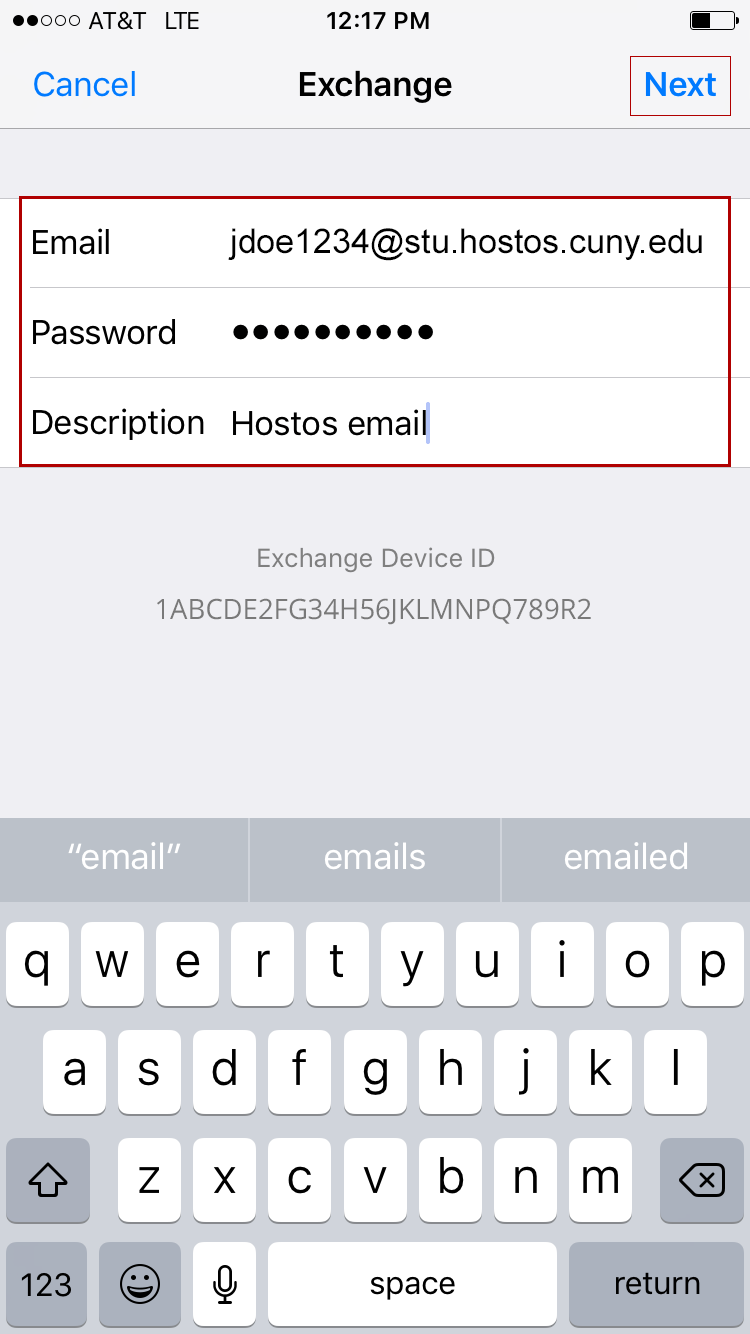The image size is (750, 1334).
Task: Choose the "emails" keyboard suggestion
Action: (375, 858)
